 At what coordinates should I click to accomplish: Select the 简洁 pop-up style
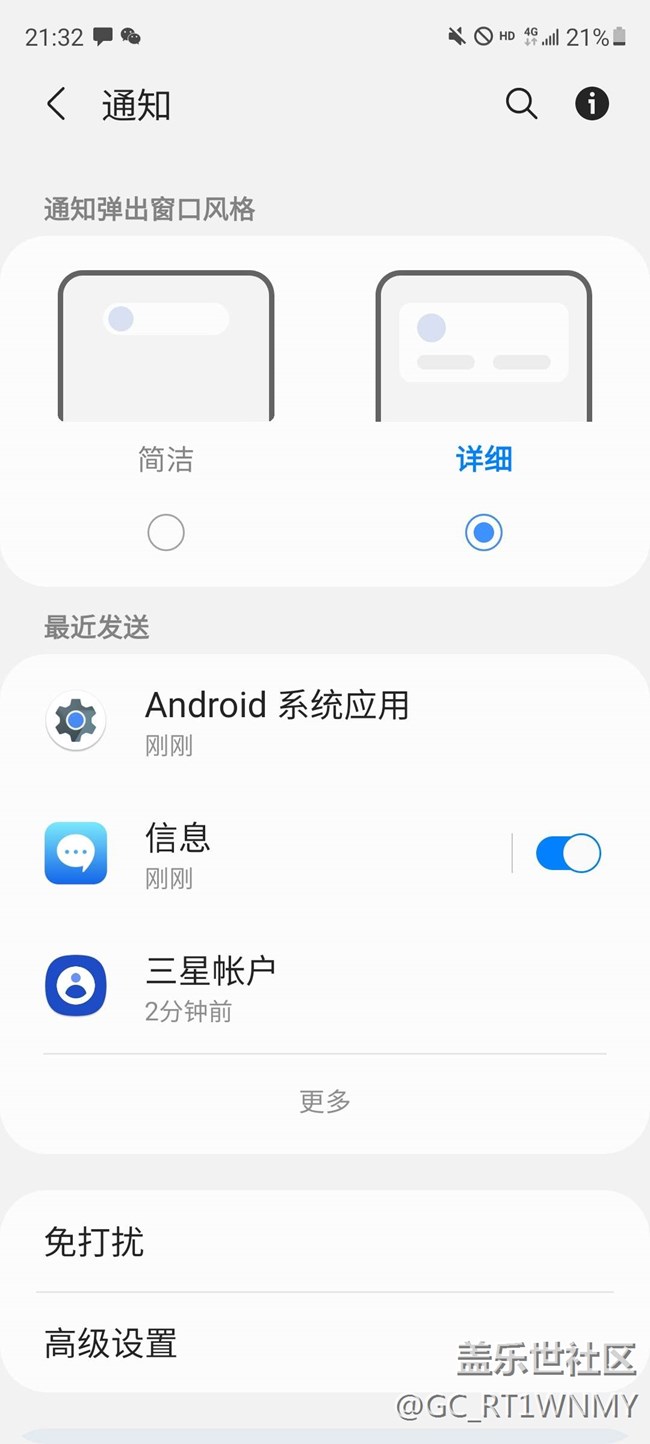point(166,532)
